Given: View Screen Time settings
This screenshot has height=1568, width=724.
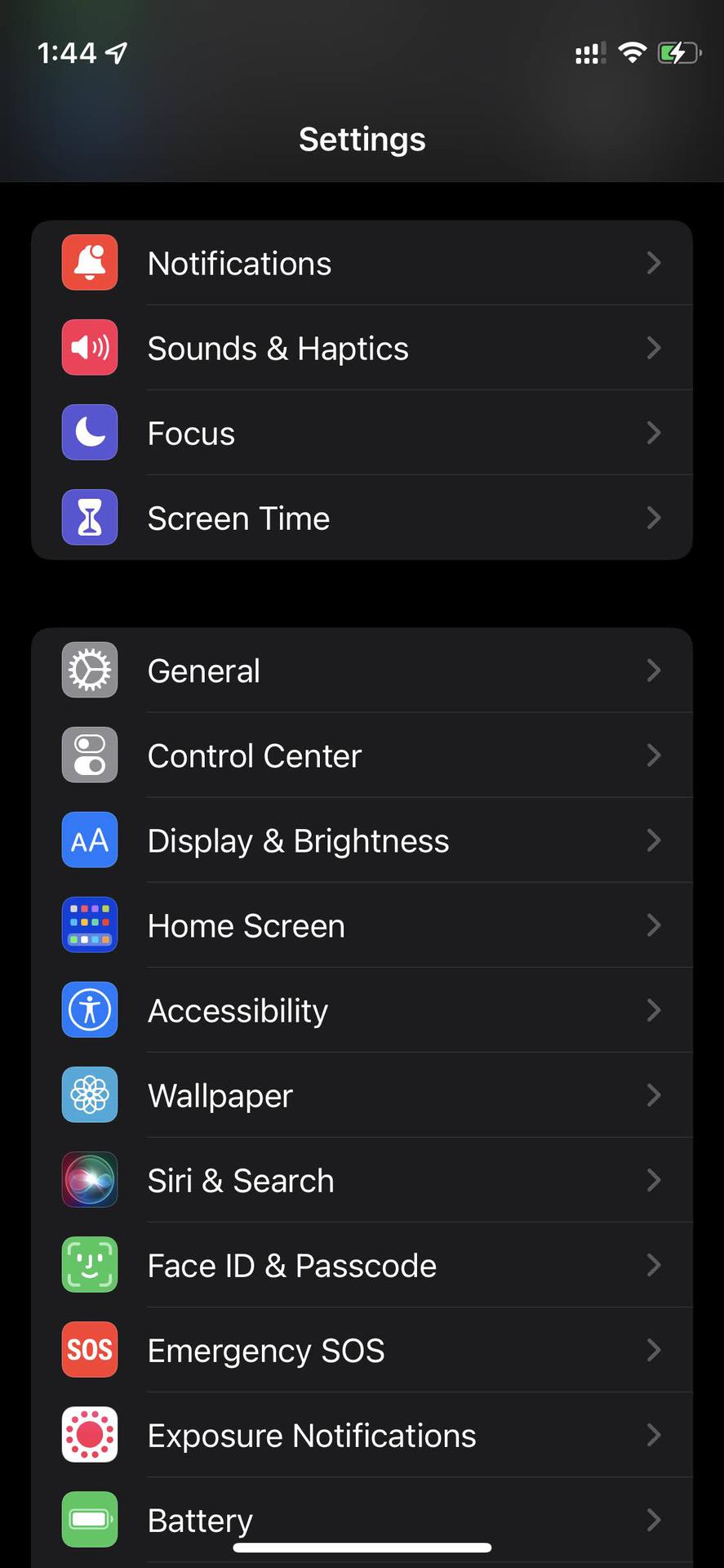Looking at the screenshot, I should [362, 518].
